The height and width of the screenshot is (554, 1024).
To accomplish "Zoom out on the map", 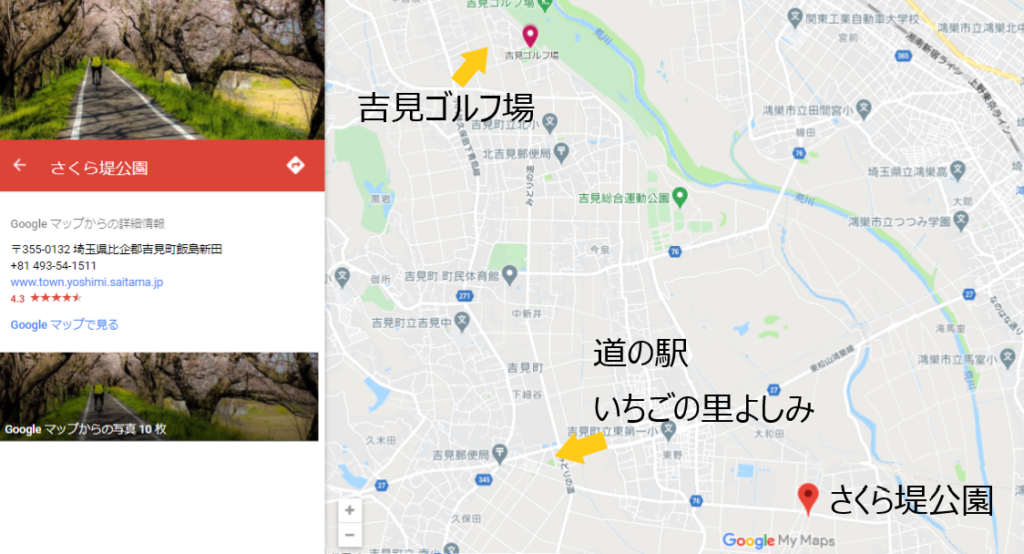I will tap(349, 535).
